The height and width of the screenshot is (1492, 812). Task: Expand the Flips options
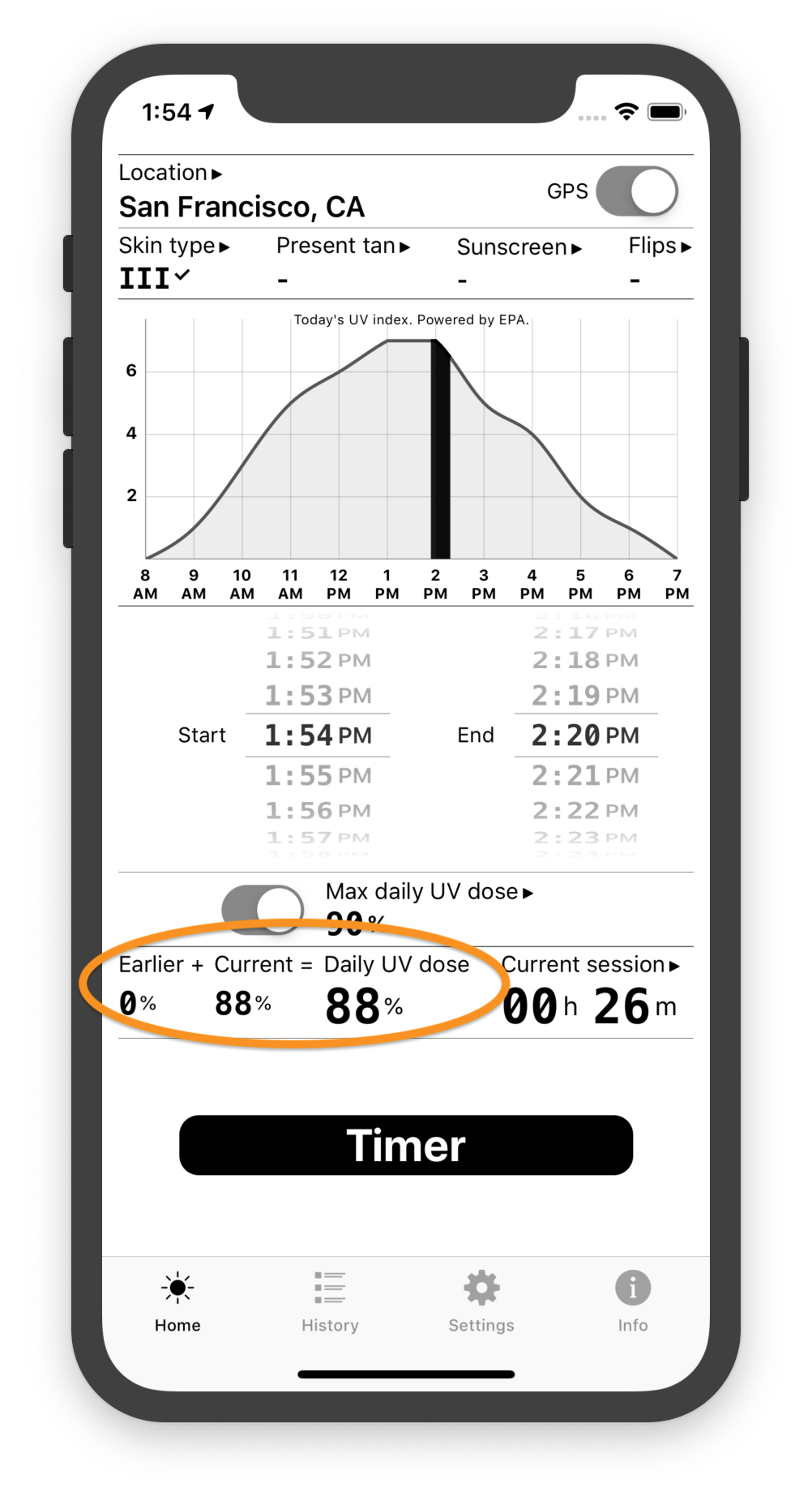[x=659, y=246]
